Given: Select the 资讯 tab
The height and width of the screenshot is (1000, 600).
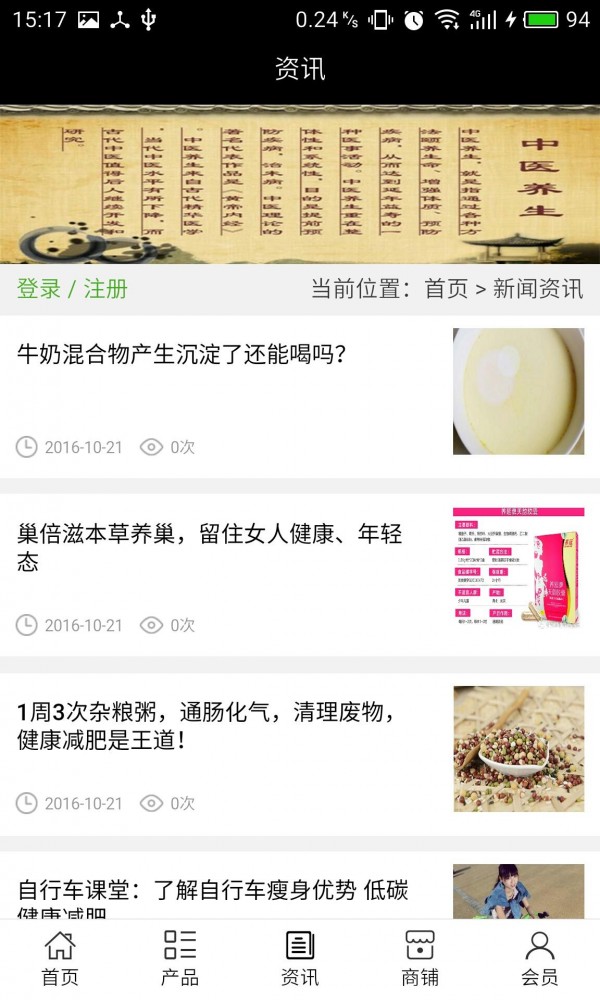Looking at the screenshot, I should coord(300,958).
